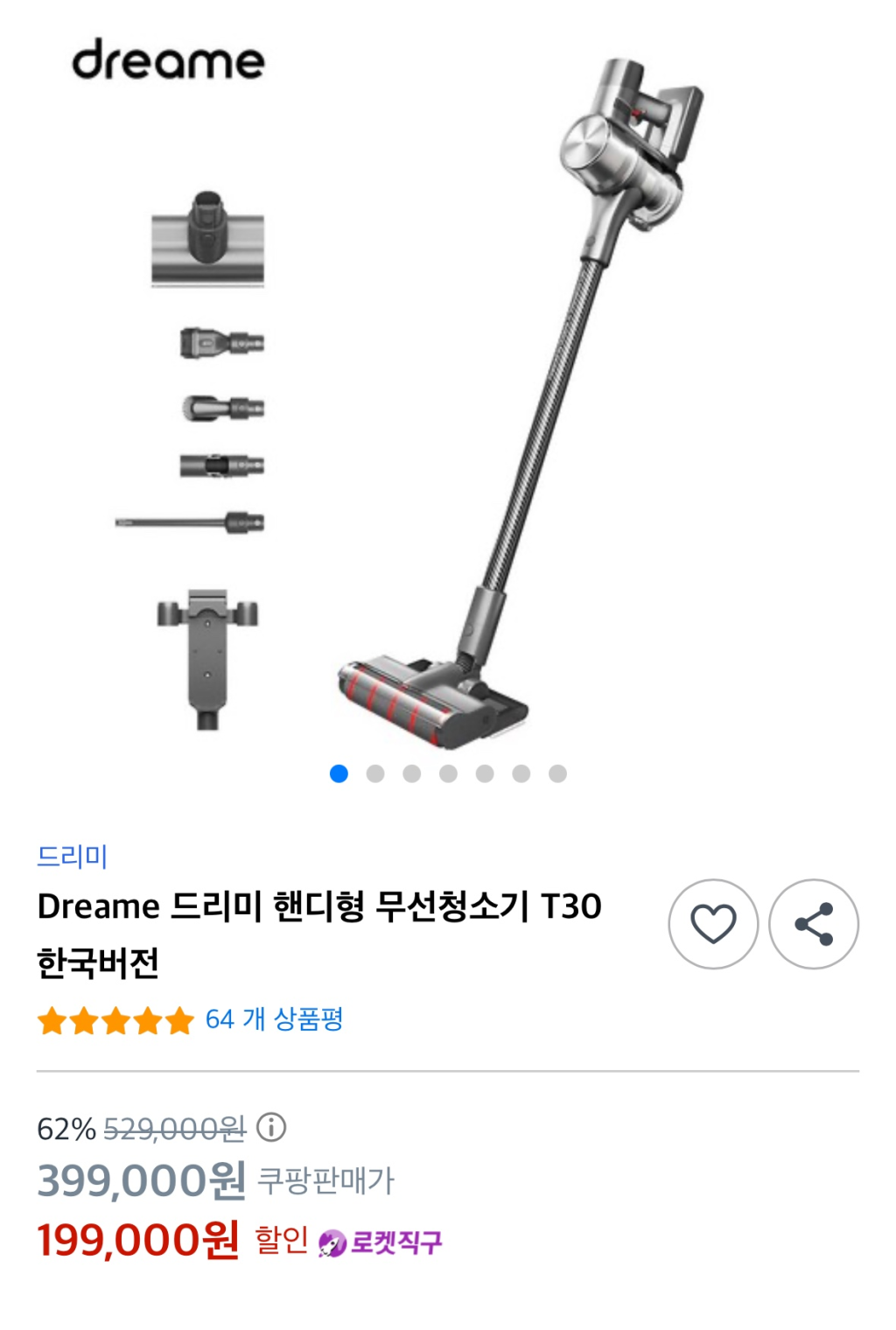Open the 드리미 brand link

[72, 856]
